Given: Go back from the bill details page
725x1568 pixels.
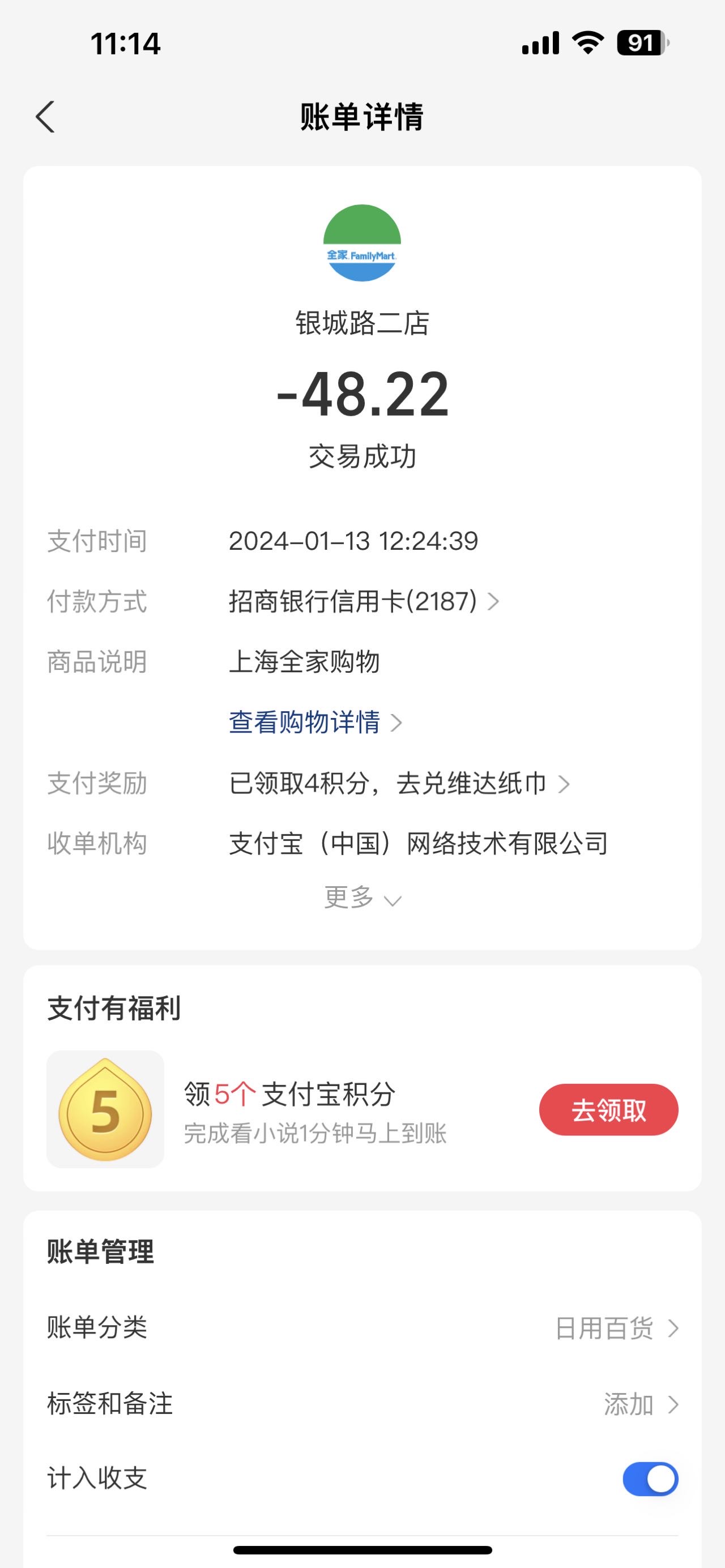Looking at the screenshot, I should coord(46,117).
